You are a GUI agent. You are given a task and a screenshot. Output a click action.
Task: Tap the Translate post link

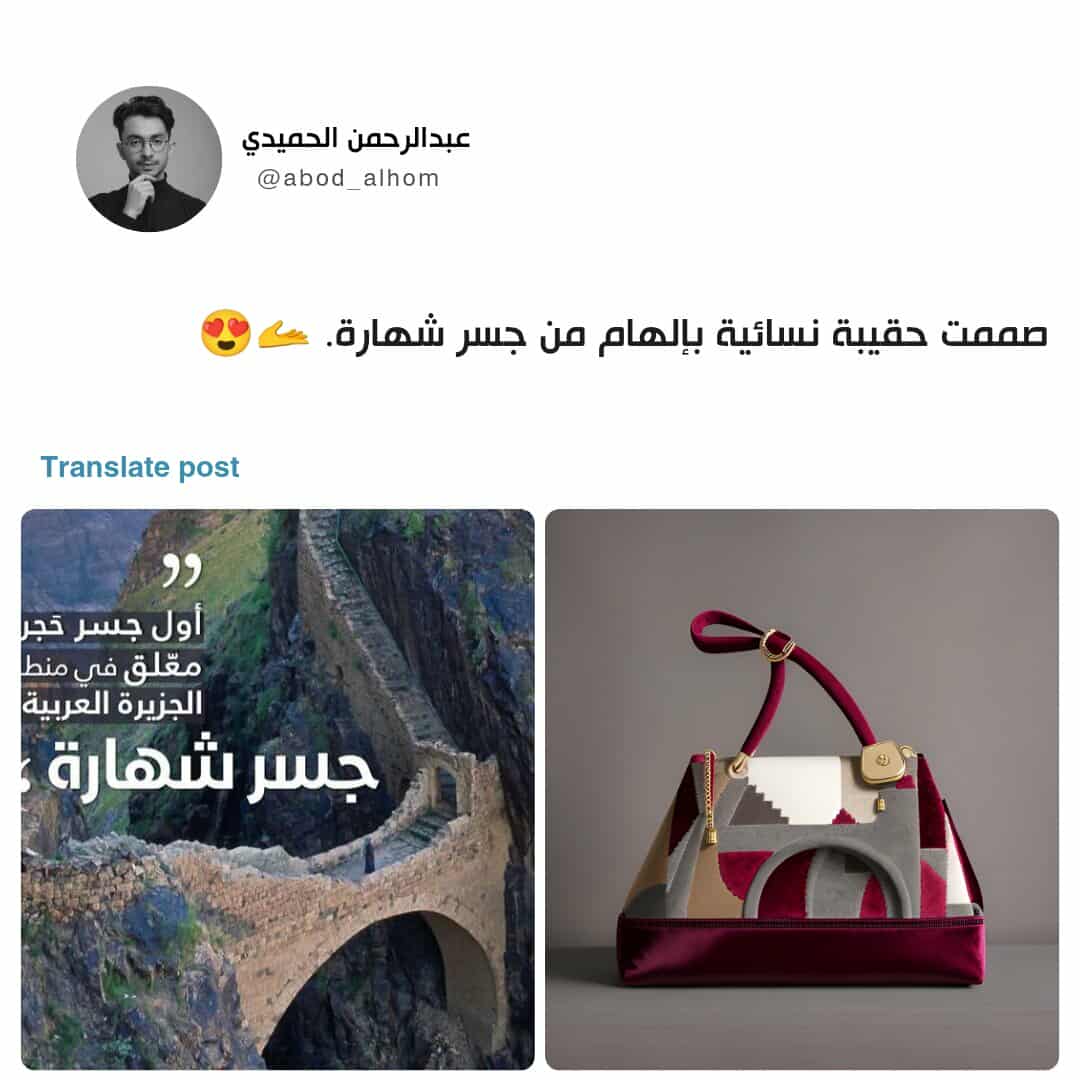[x=140, y=467]
